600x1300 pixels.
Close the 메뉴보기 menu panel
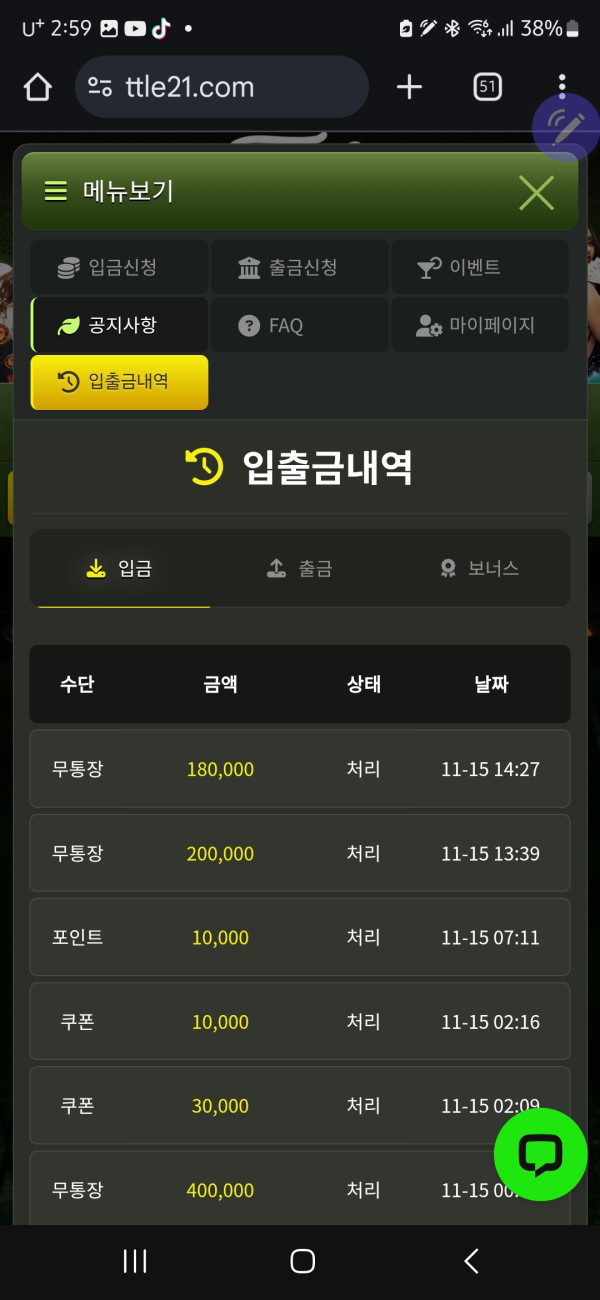[x=537, y=192]
